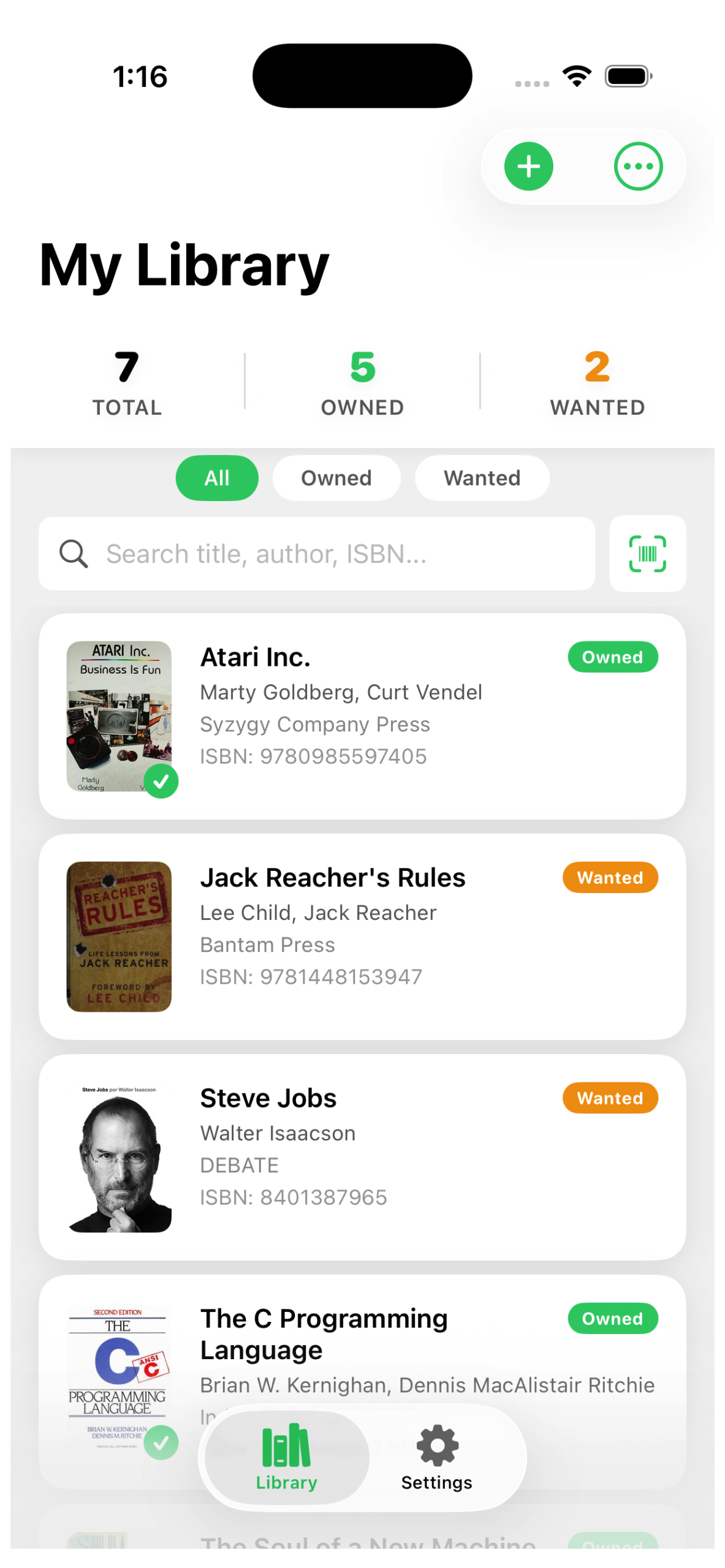Image resolution: width=725 pixels, height=1568 pixels.
Task: Filter the list to Owned books
Action: pos(336,478)
